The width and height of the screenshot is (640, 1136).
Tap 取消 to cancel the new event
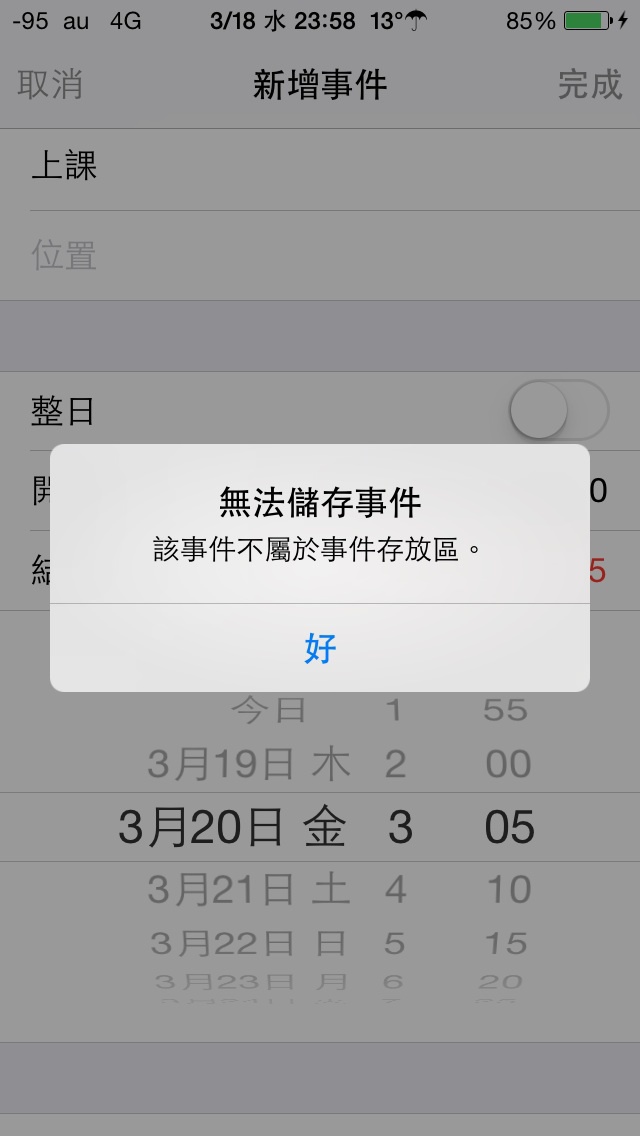[50, 84]
